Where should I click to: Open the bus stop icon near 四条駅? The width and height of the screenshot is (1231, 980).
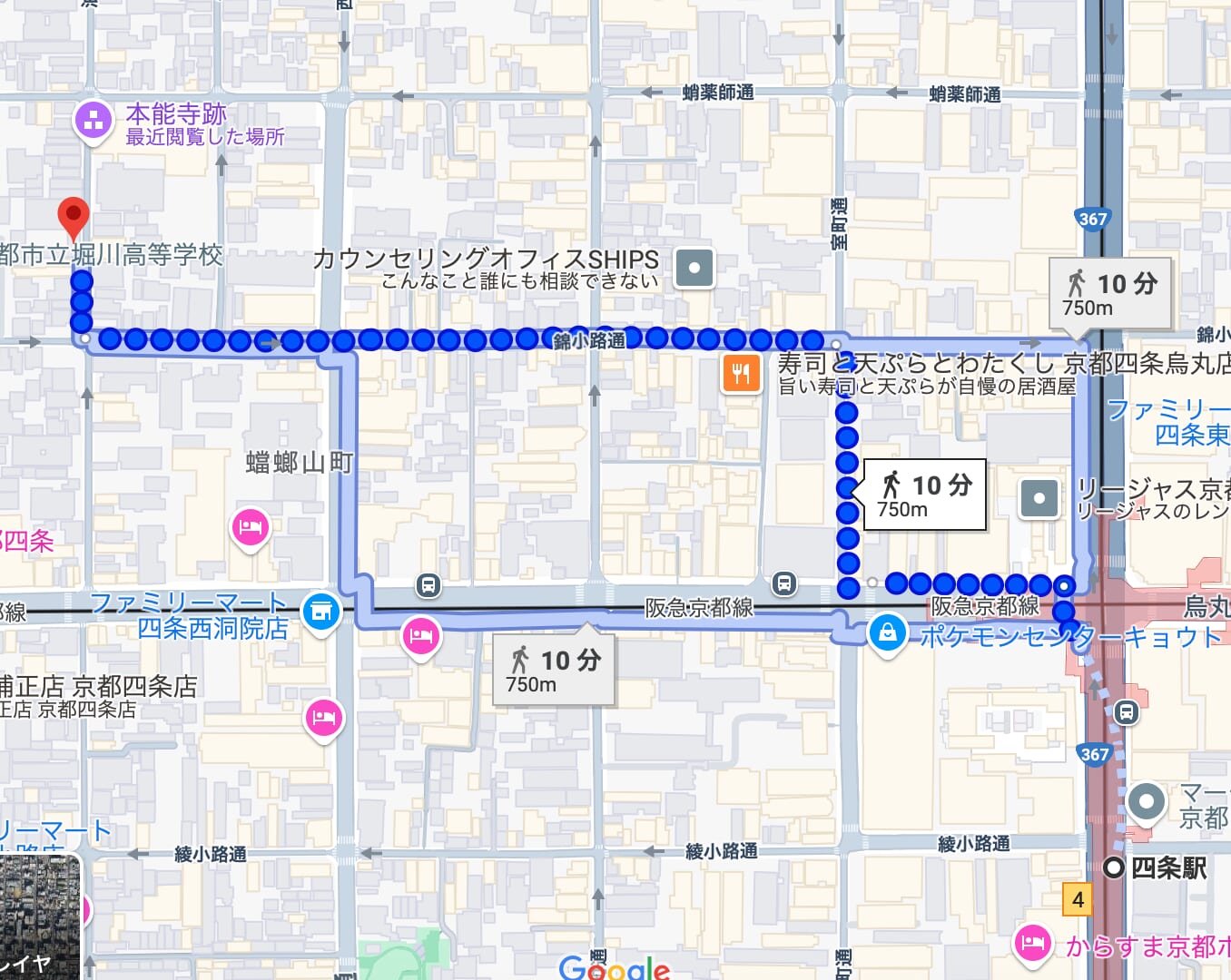tap(1126, 711)
